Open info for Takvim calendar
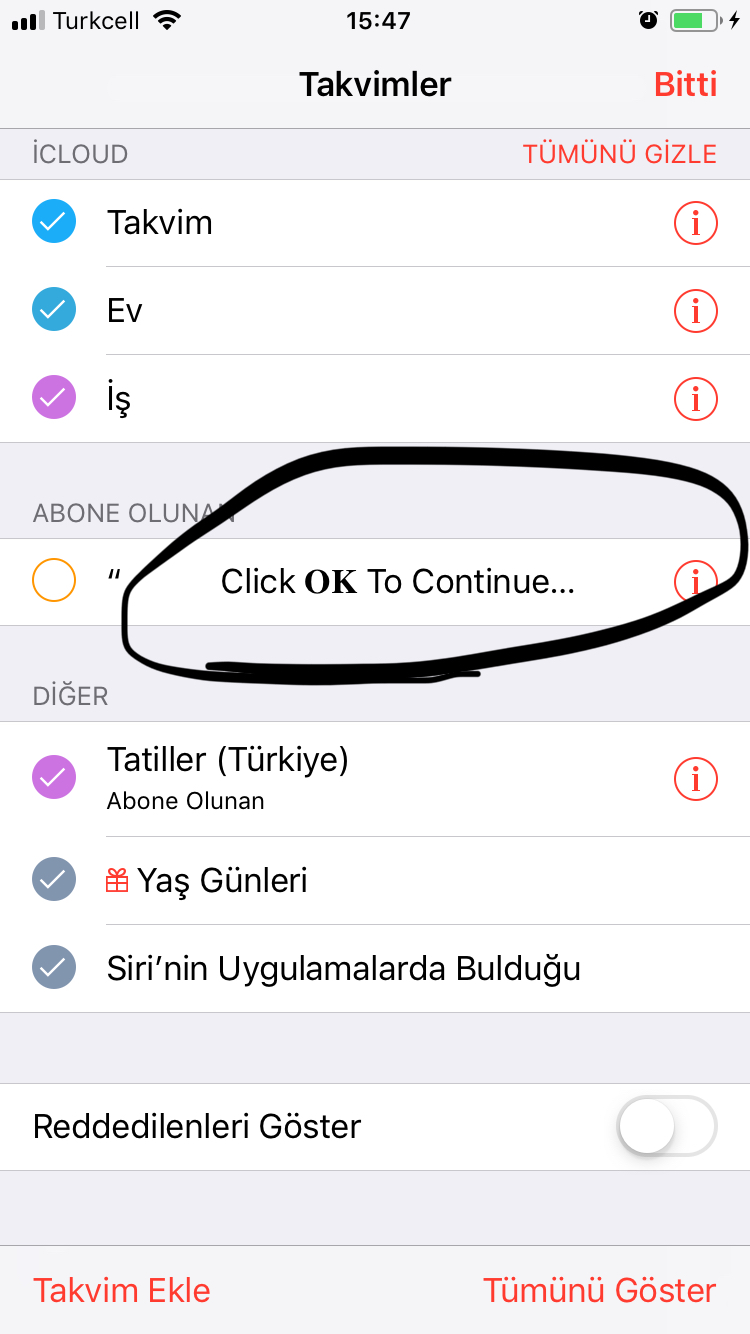Viewport: 750px width, 1334px height. click(x=695, y=223)
